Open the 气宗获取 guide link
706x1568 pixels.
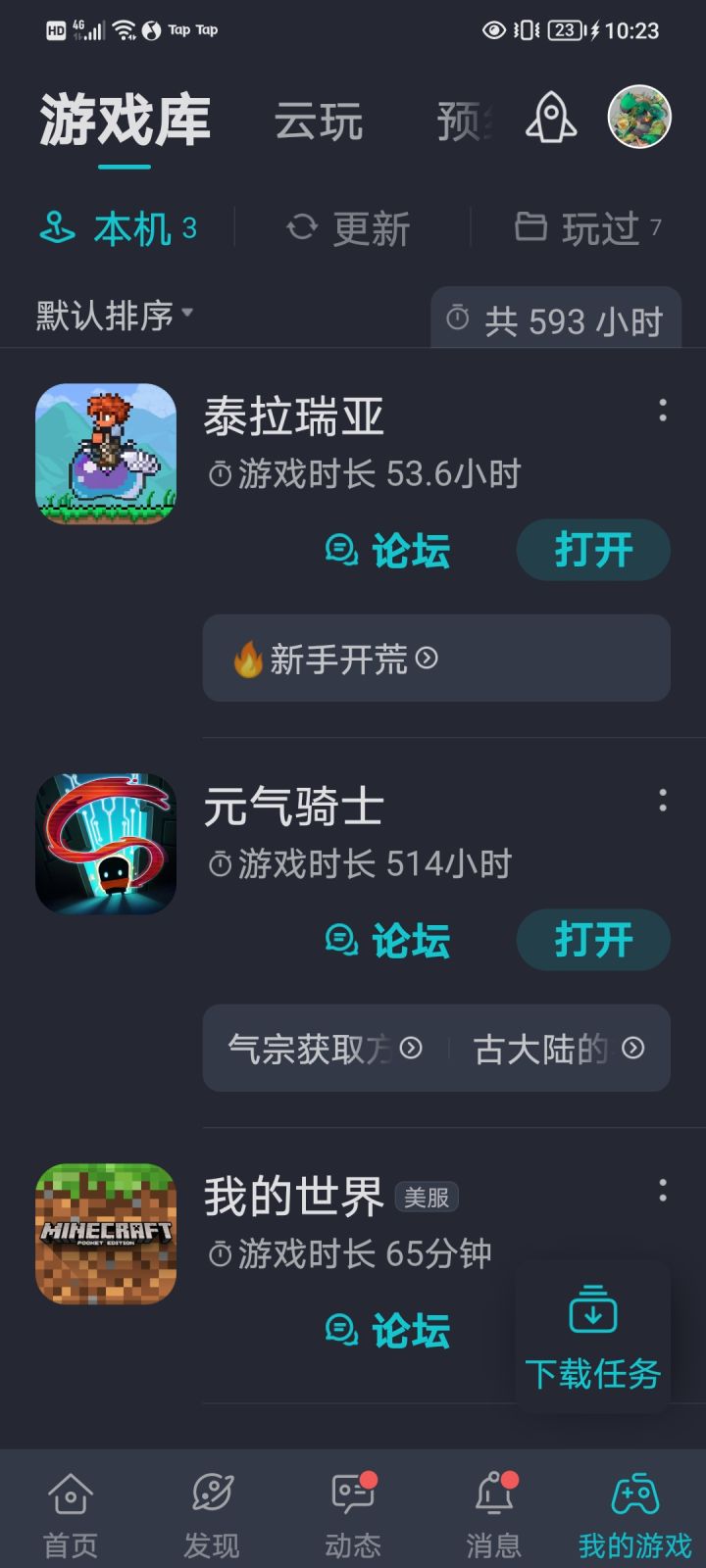coord(325,1049)
